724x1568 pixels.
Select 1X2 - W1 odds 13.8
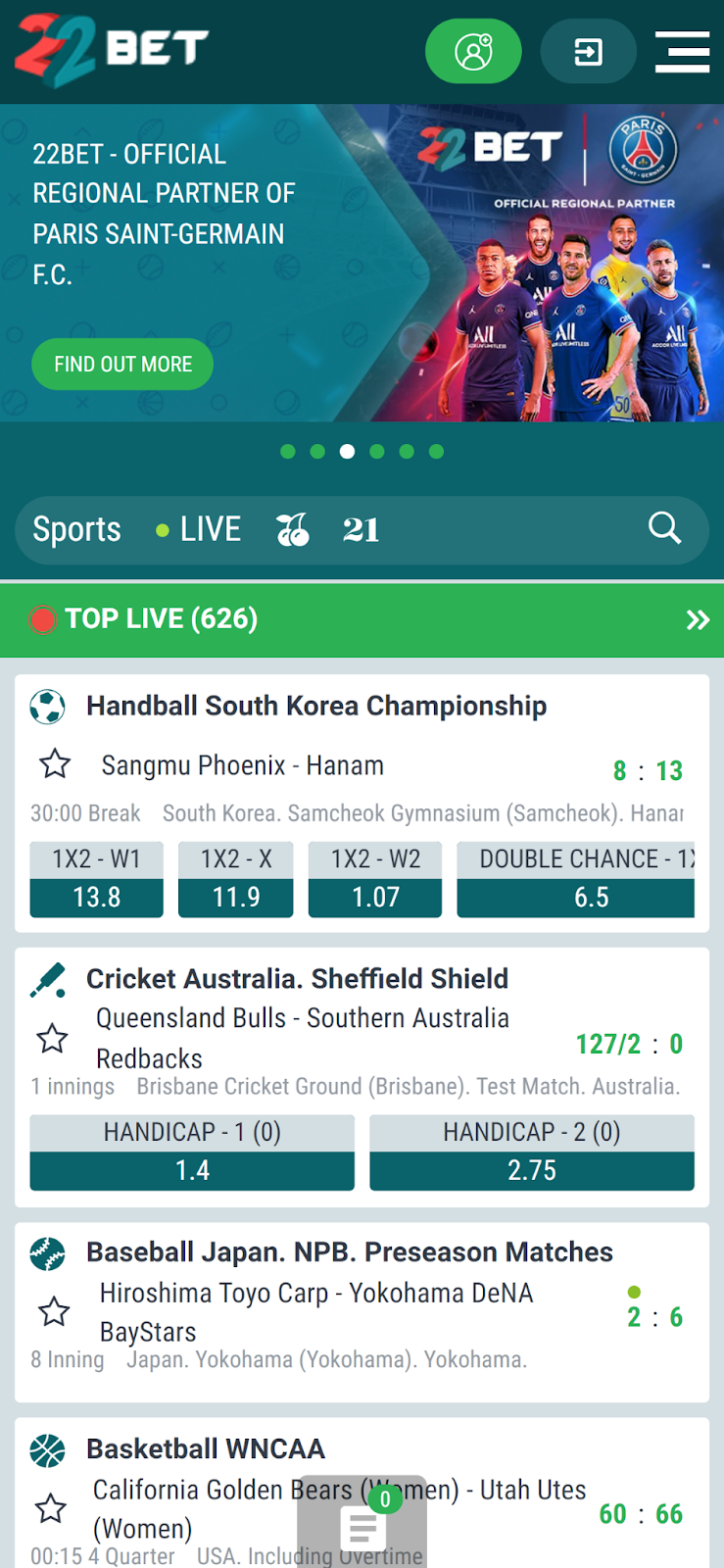(97, 879)
